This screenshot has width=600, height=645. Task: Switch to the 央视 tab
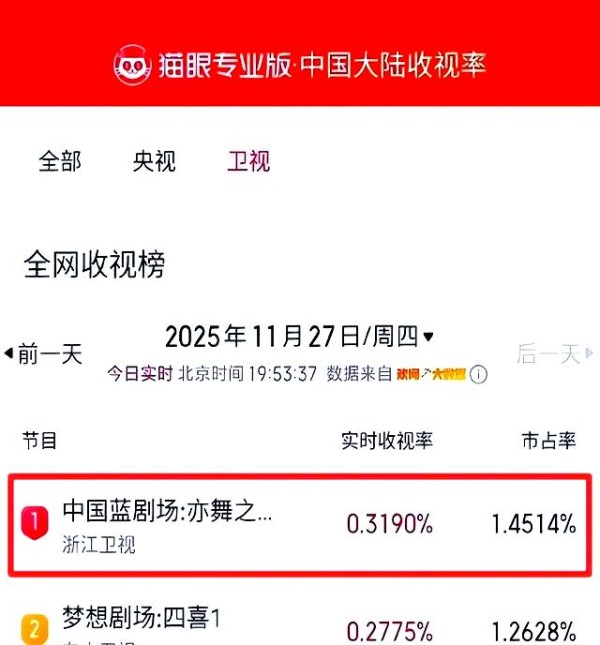[x=154, y=161]
